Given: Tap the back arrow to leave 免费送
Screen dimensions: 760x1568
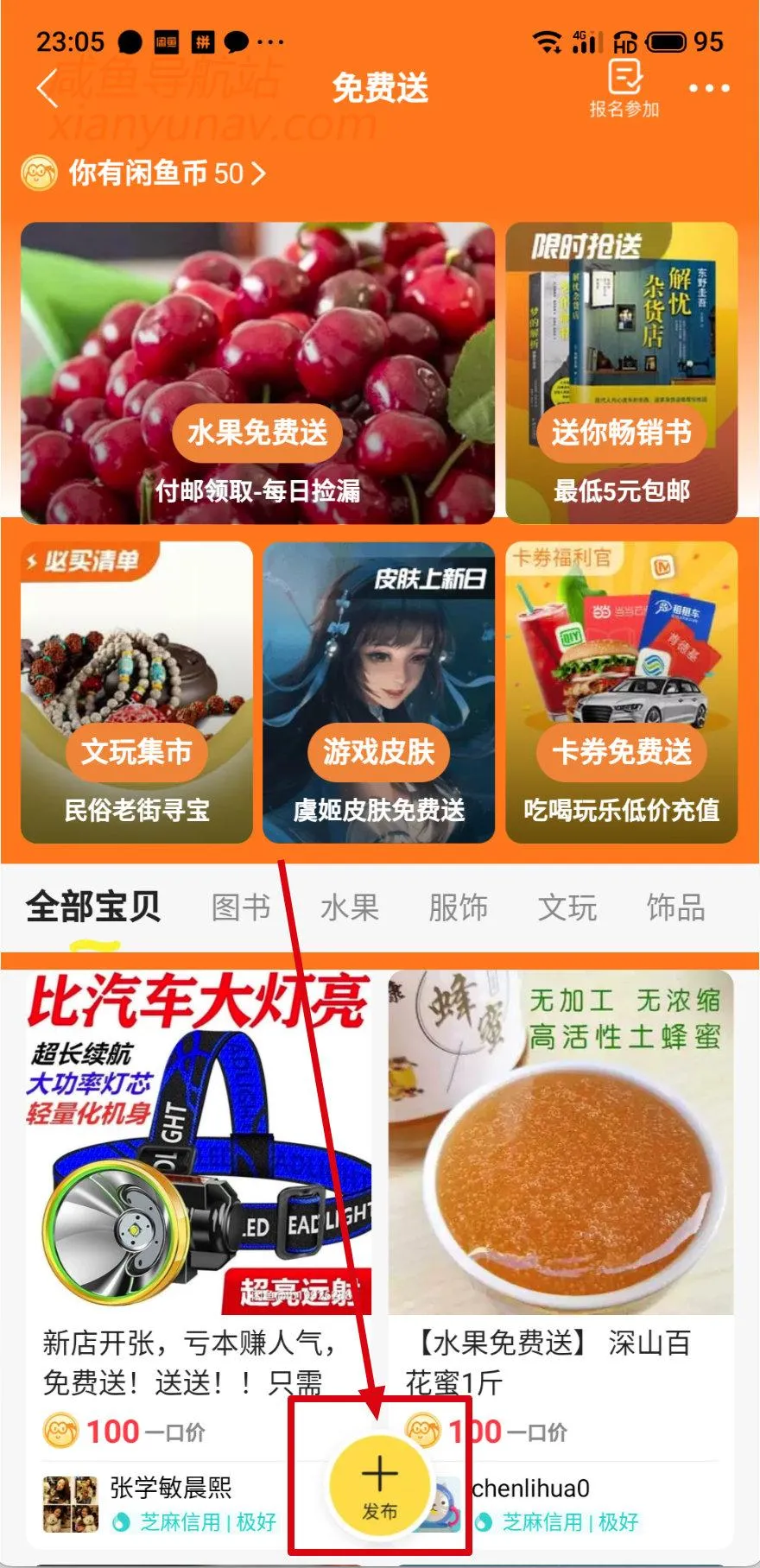Looking at the screenshot, I should 45,87.
